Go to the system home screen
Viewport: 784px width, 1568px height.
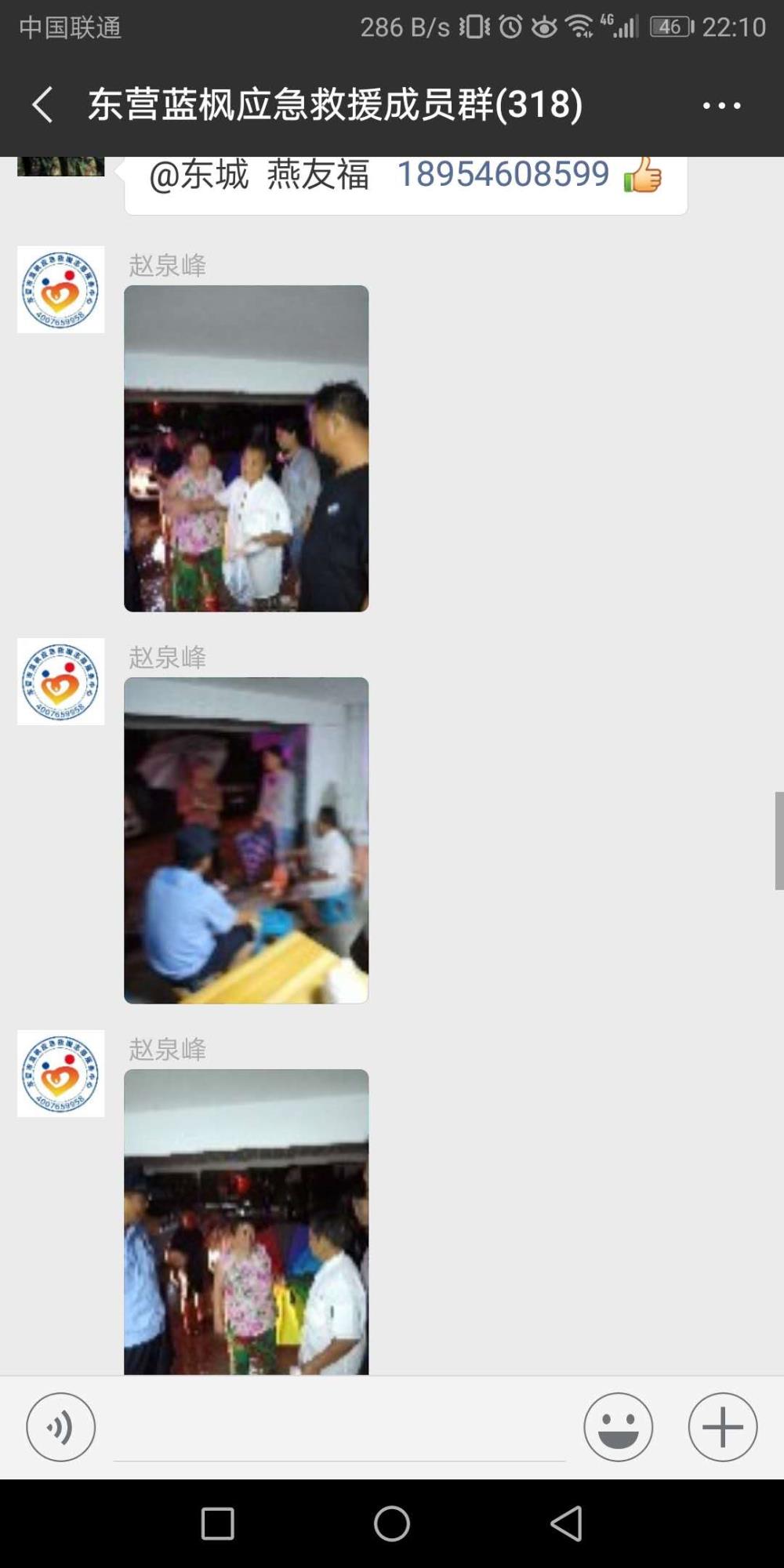(392, 1524)
